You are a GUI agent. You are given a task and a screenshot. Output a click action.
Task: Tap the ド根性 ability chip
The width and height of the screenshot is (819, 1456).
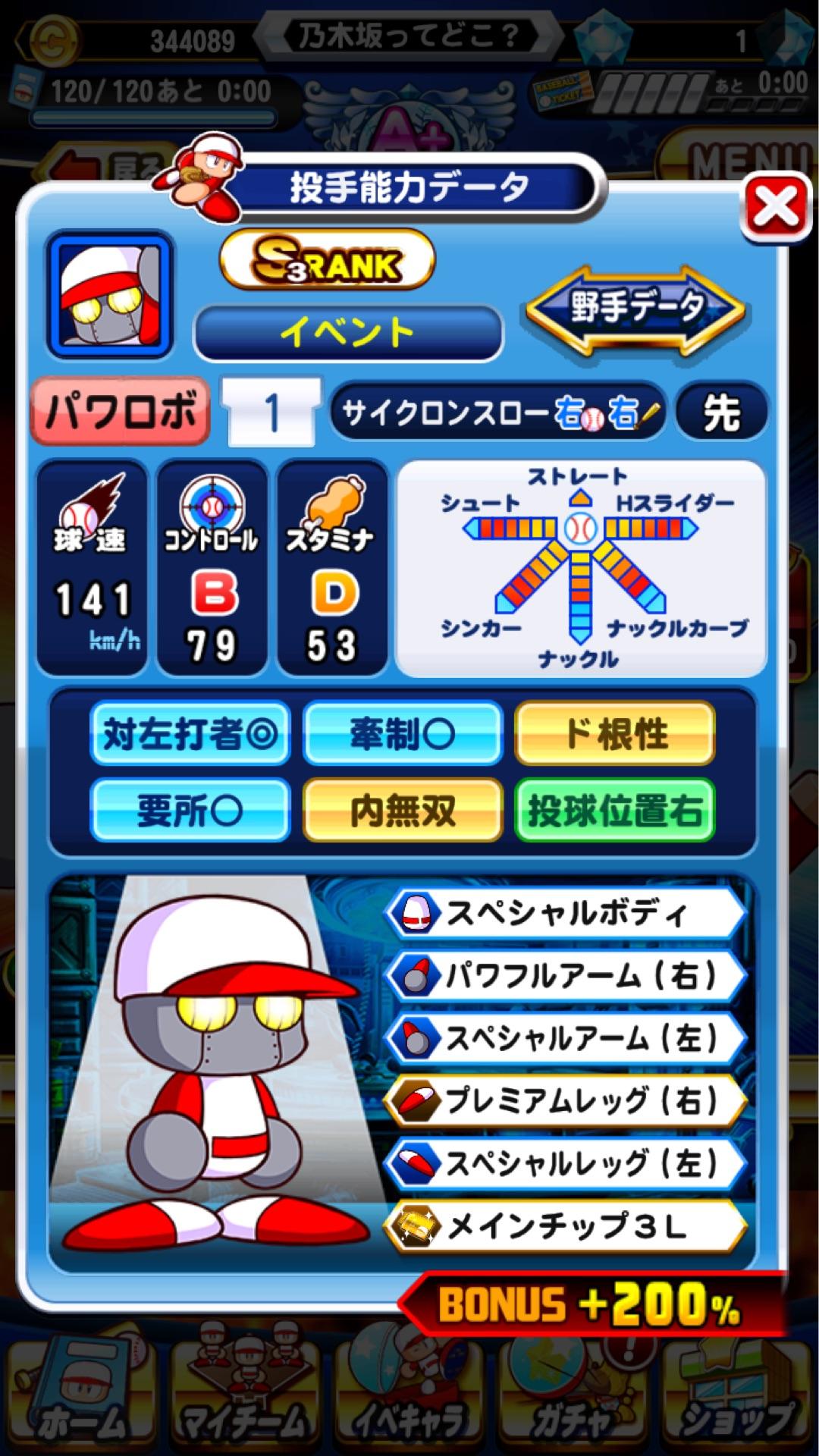point(615,733)
